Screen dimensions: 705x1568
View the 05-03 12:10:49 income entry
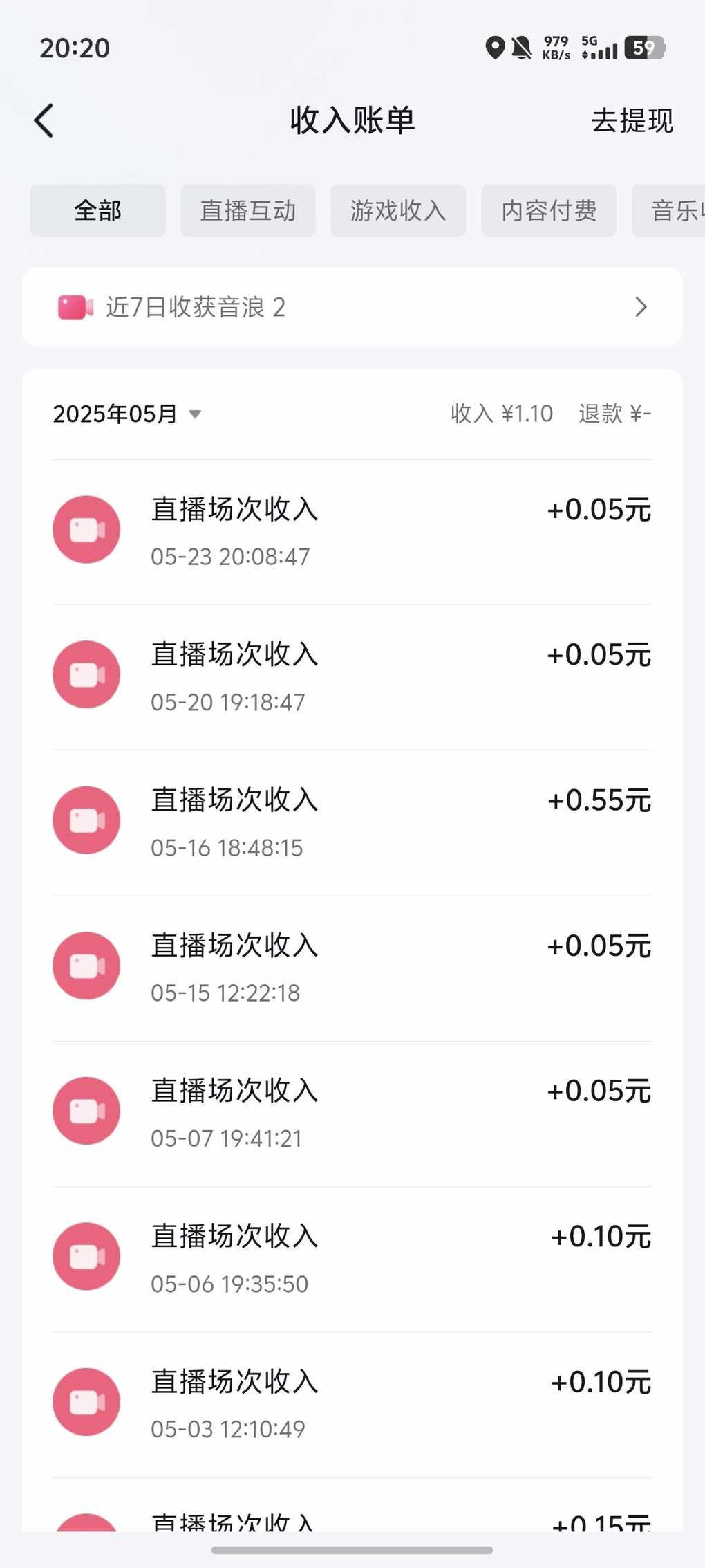click(352, 1405)
